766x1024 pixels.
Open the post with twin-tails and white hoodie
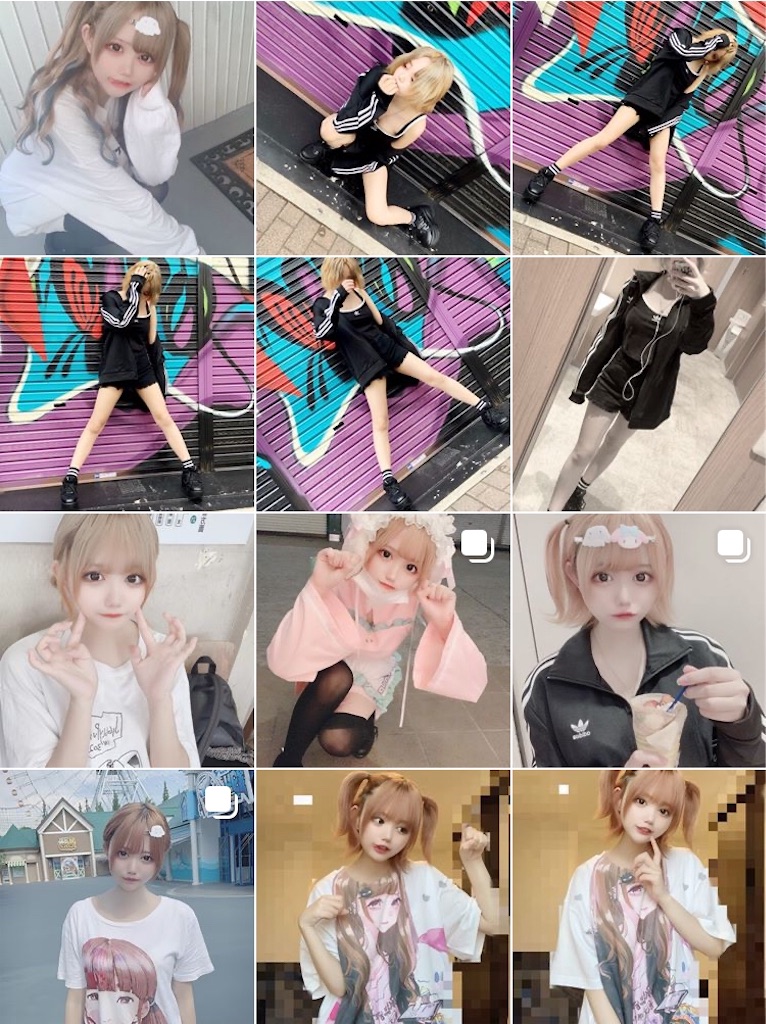126,127
